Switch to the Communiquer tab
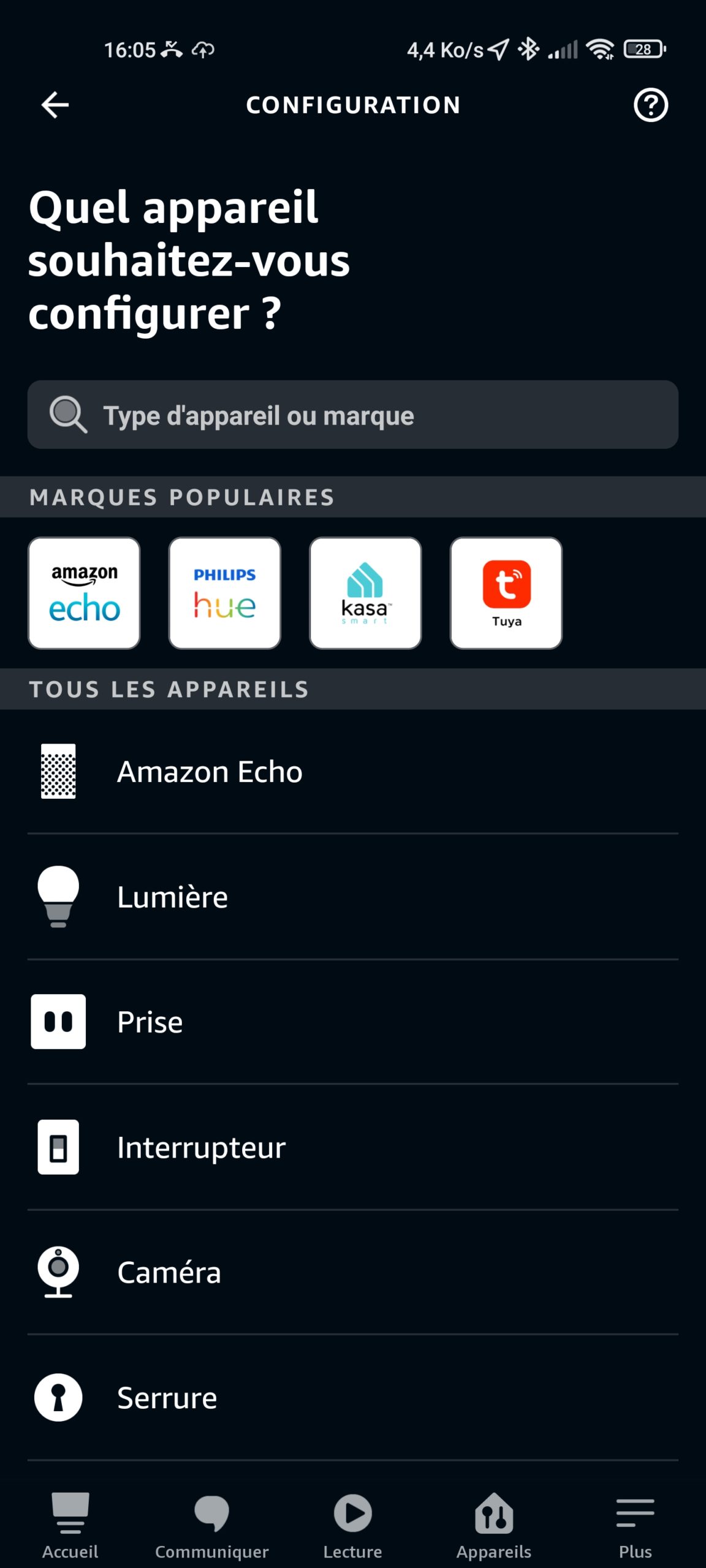This screenshot has height=1568, width=706. coord(211,1525)
